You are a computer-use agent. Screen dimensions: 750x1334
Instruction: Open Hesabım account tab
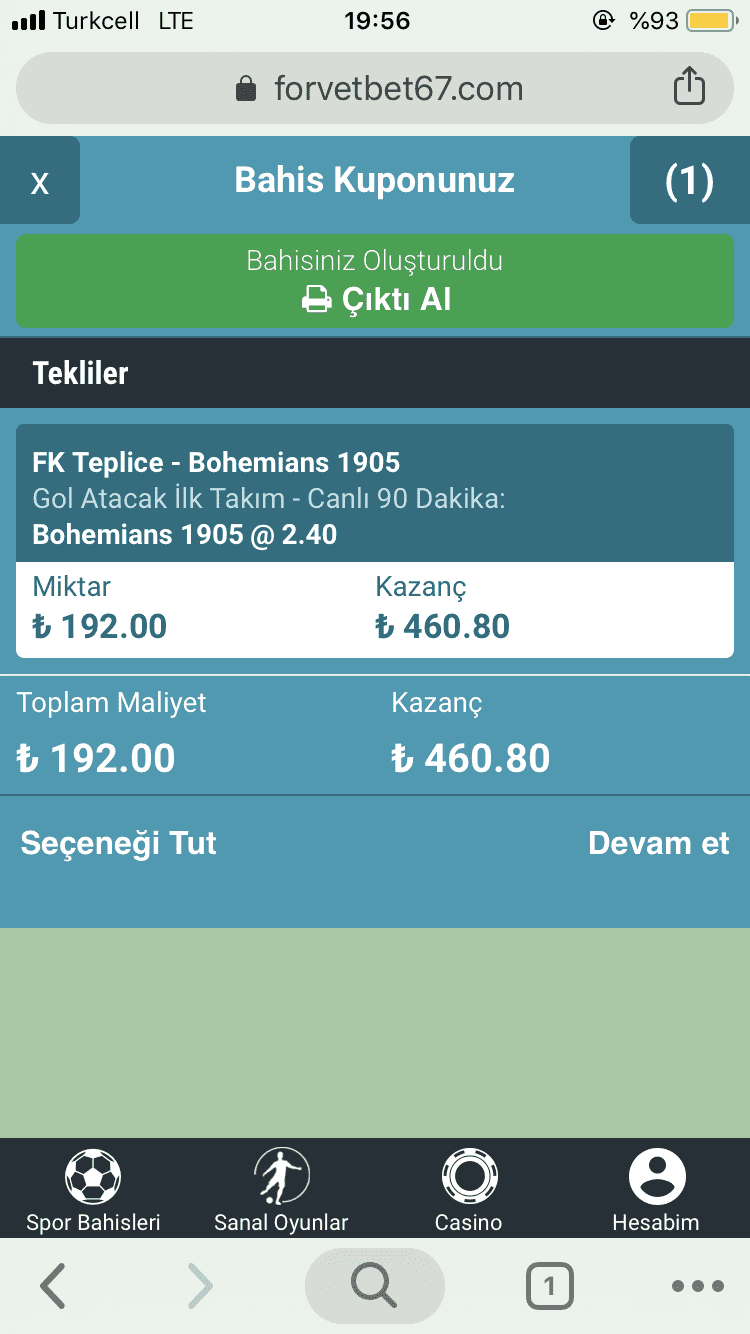[656, 1190]
